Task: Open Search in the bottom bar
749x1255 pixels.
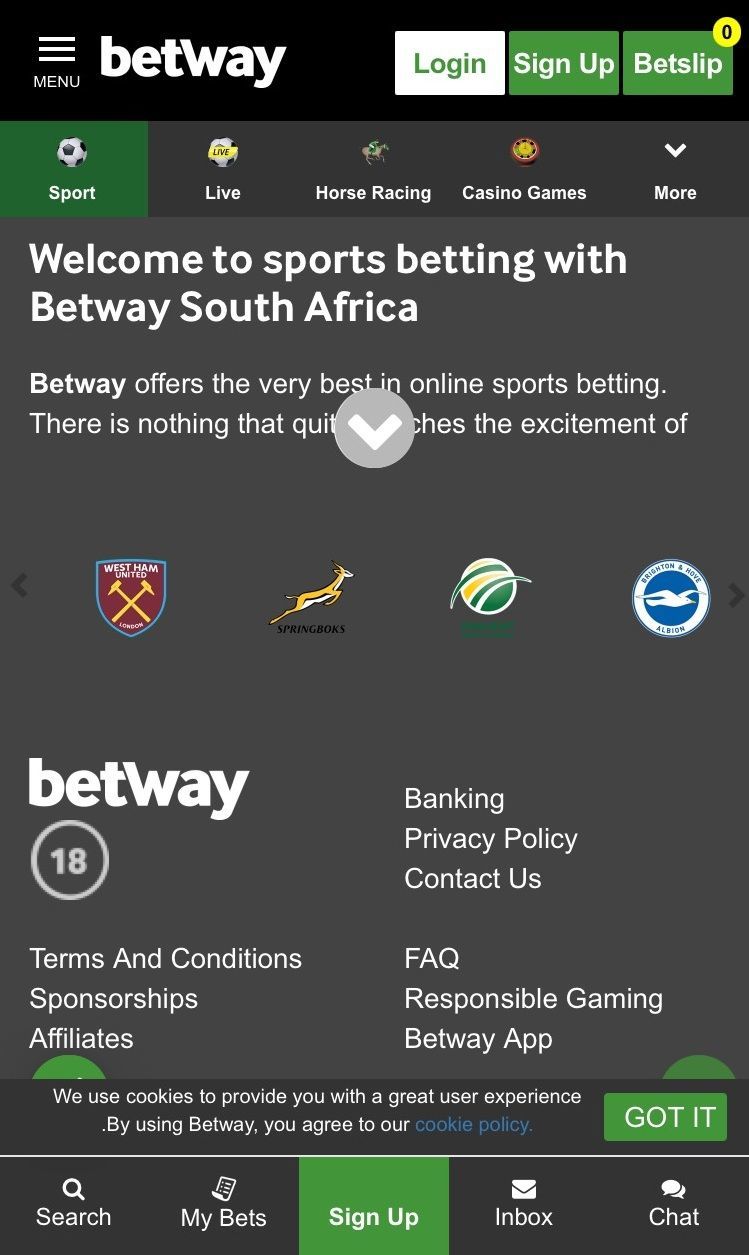Action: [74, 1204]
